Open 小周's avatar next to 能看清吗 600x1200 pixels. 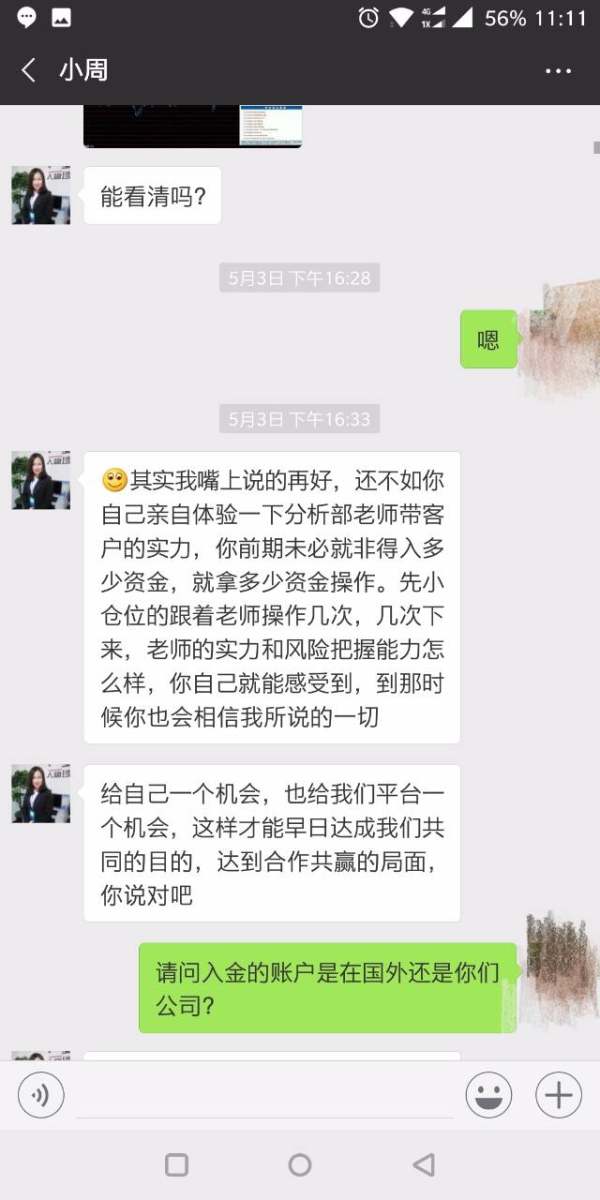click(41, 195)
